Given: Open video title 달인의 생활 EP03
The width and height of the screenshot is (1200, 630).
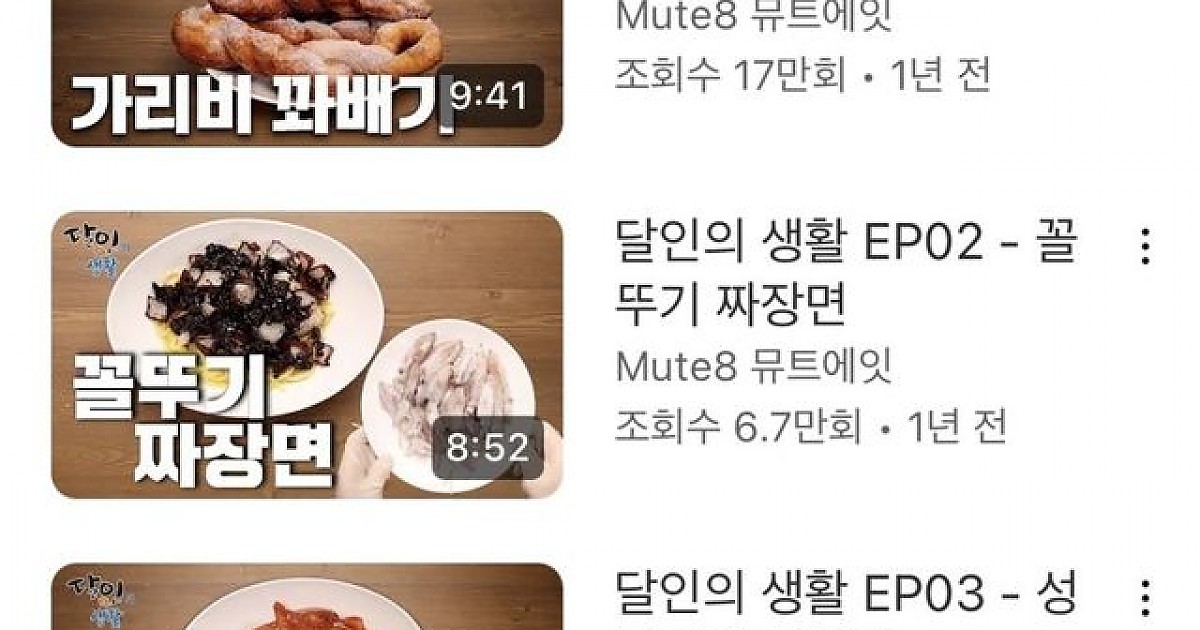Looking at the screenshot, I should pyautogui.click(x=845, y=593).
